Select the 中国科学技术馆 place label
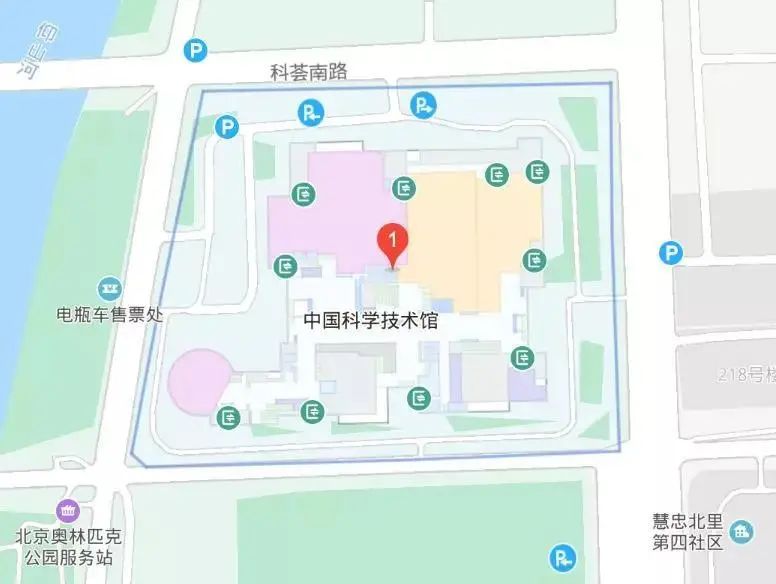The height and width of the screenshot is (584, 776). point(371,321)
